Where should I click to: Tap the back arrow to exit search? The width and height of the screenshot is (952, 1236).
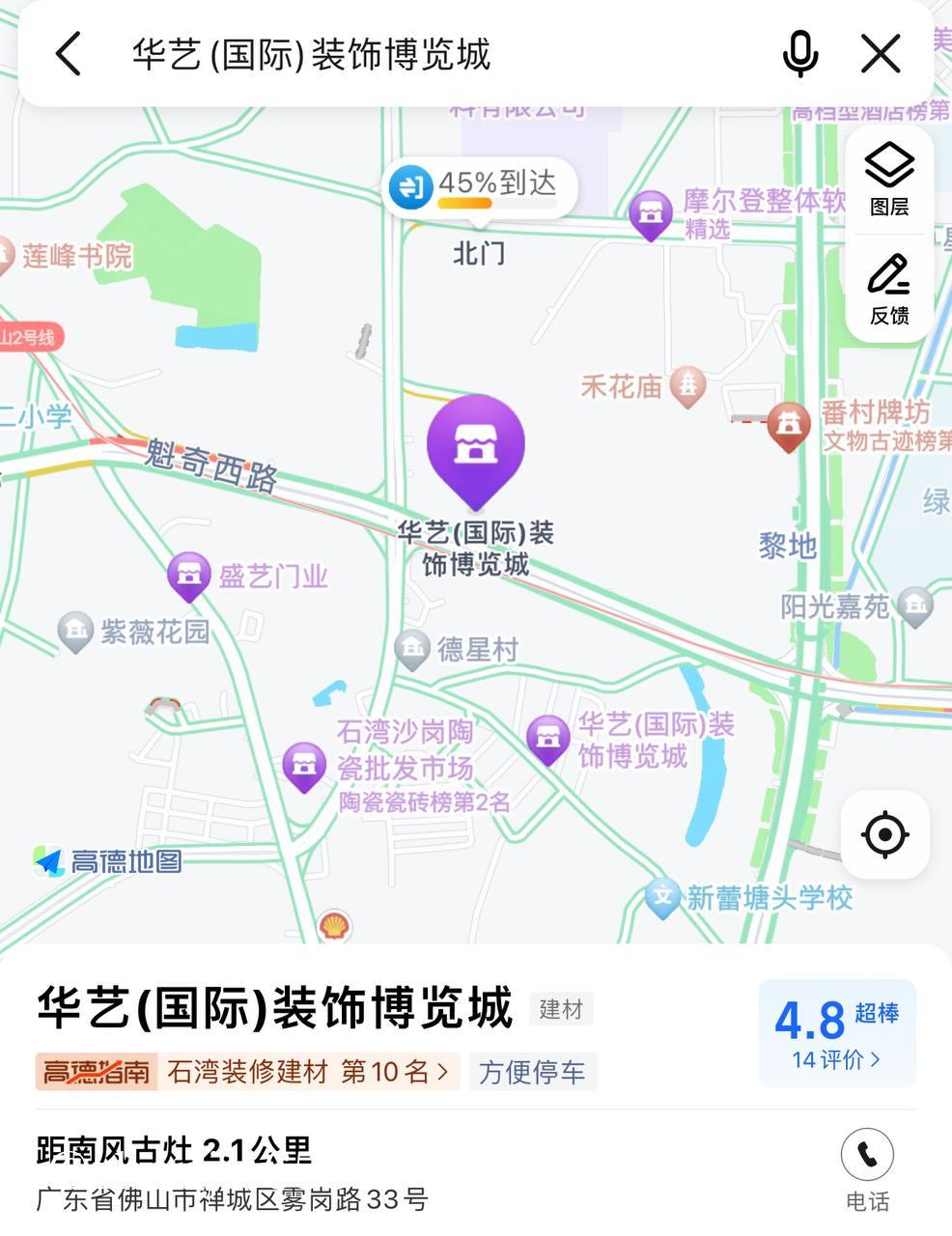point(67,54)
